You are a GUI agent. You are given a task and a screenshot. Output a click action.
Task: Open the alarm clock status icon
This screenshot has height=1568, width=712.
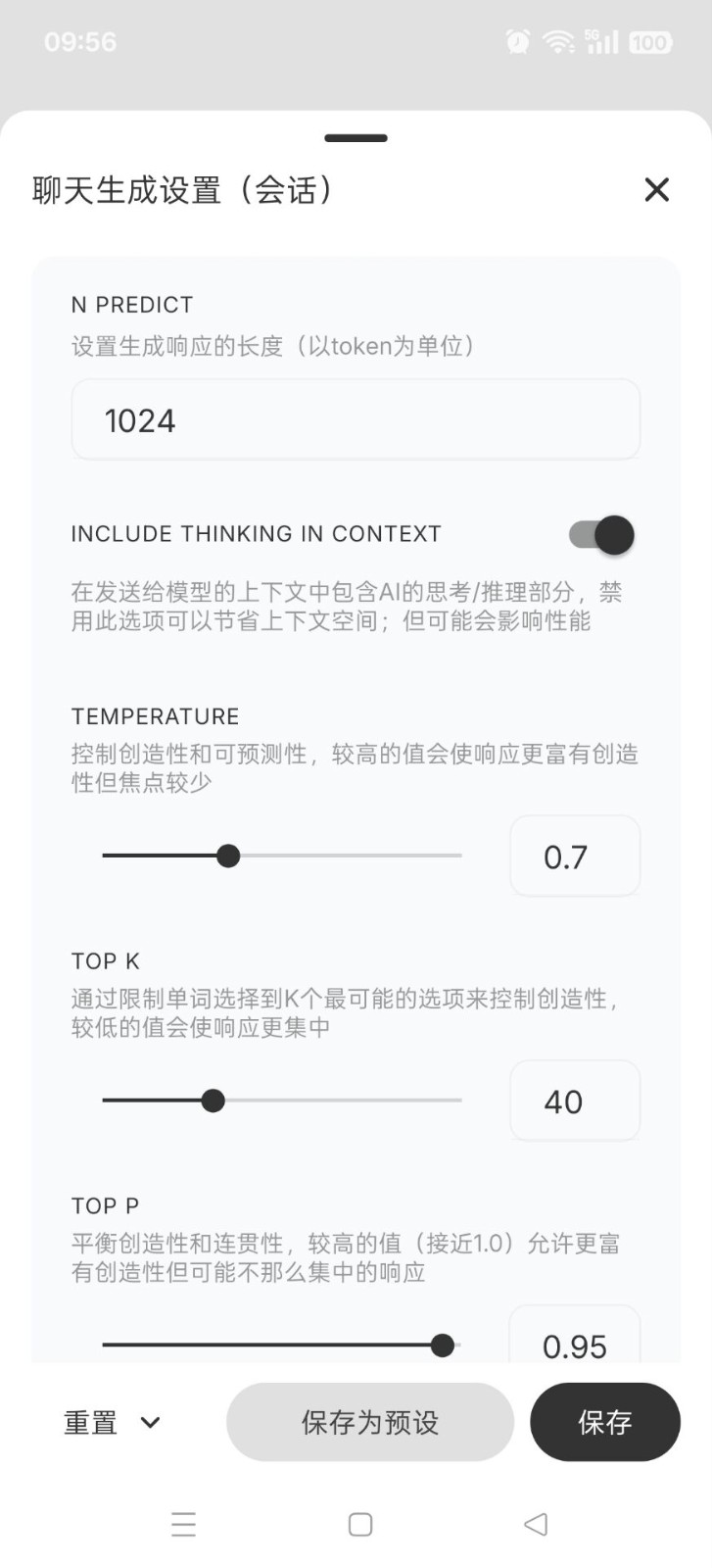pos(516,41)
